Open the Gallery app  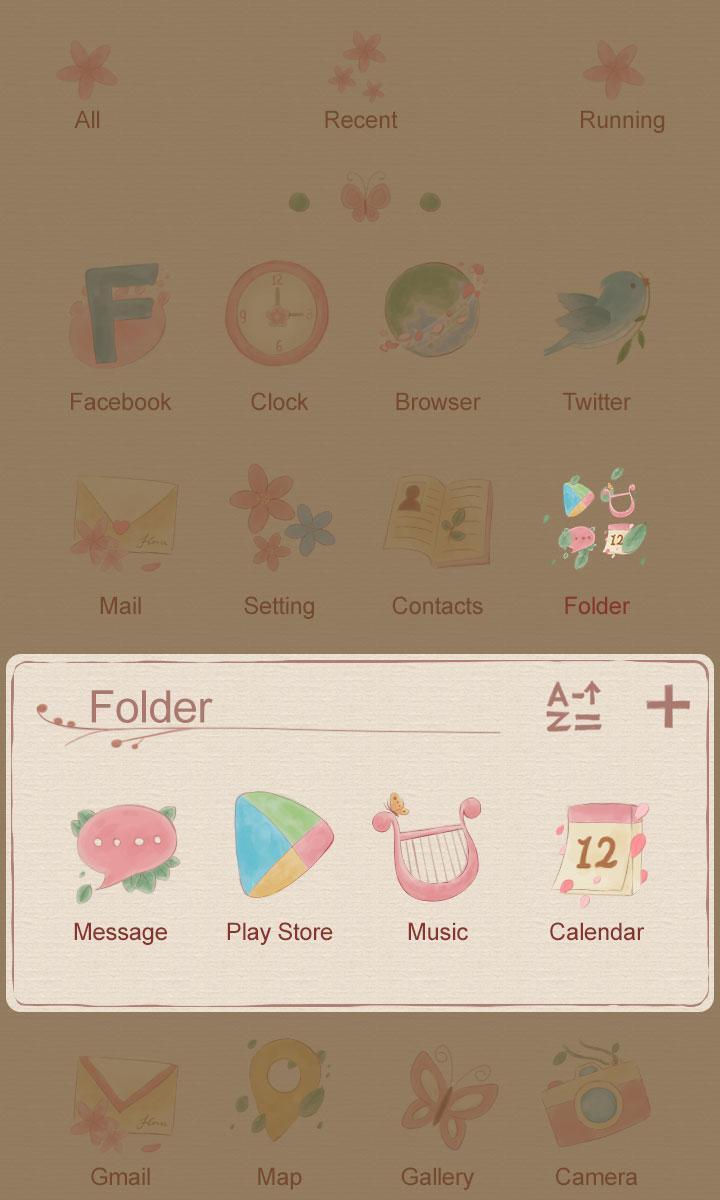tap(437, 1095)
